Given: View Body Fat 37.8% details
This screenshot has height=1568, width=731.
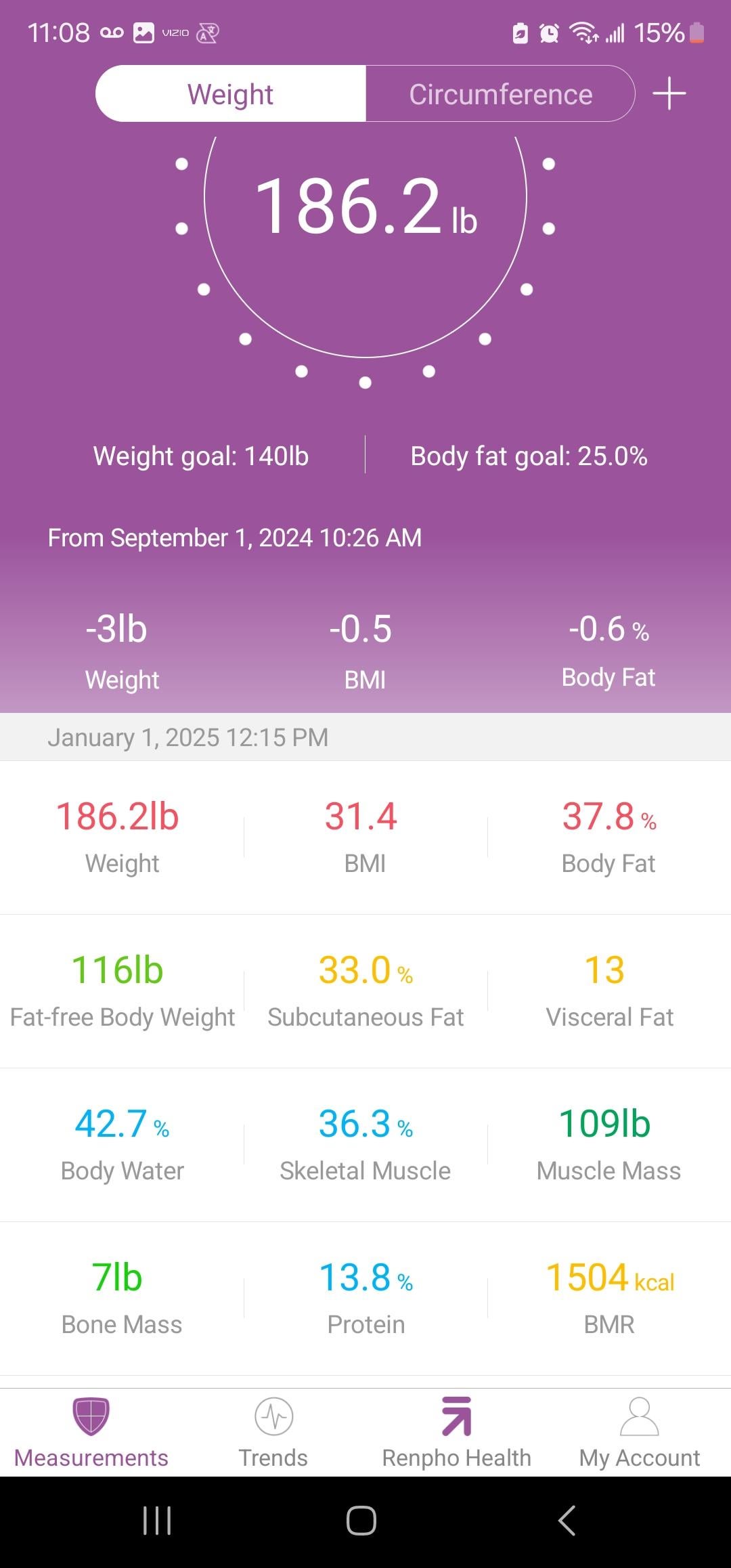Looking at the screenshot, I should [x=609, y=837].
